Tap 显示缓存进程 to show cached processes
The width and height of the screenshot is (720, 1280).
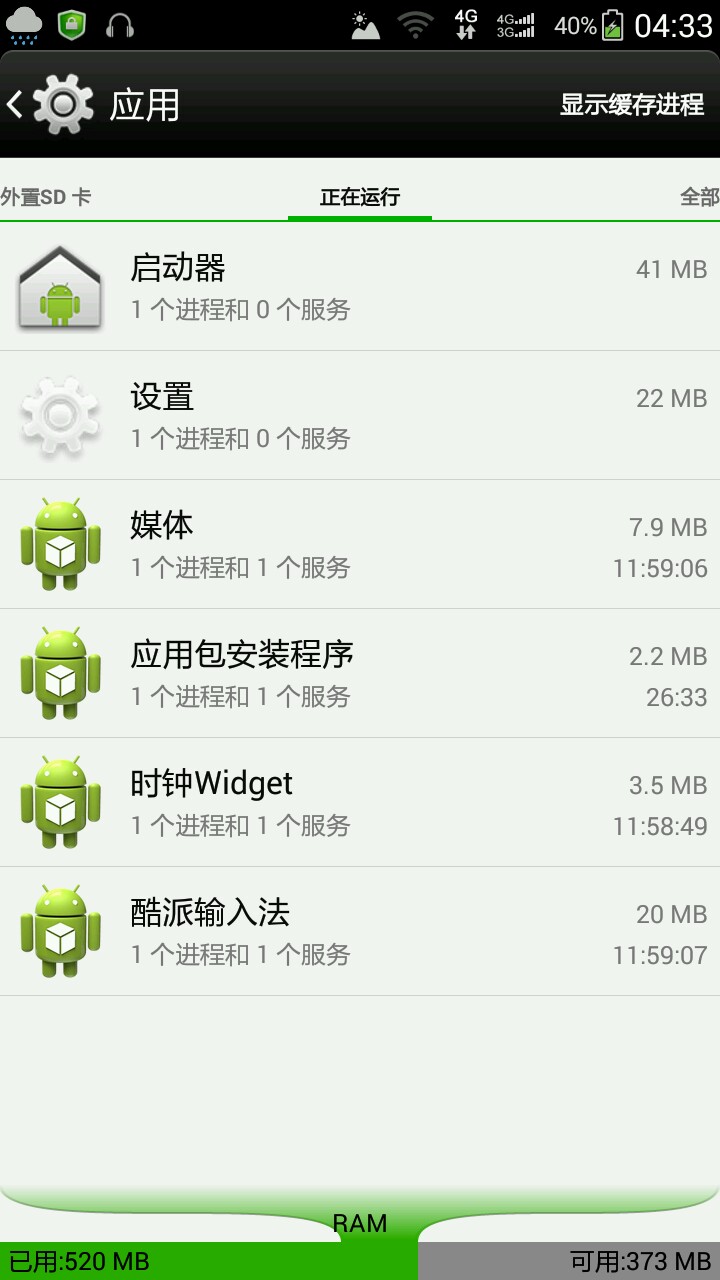(x=631, y=104)
